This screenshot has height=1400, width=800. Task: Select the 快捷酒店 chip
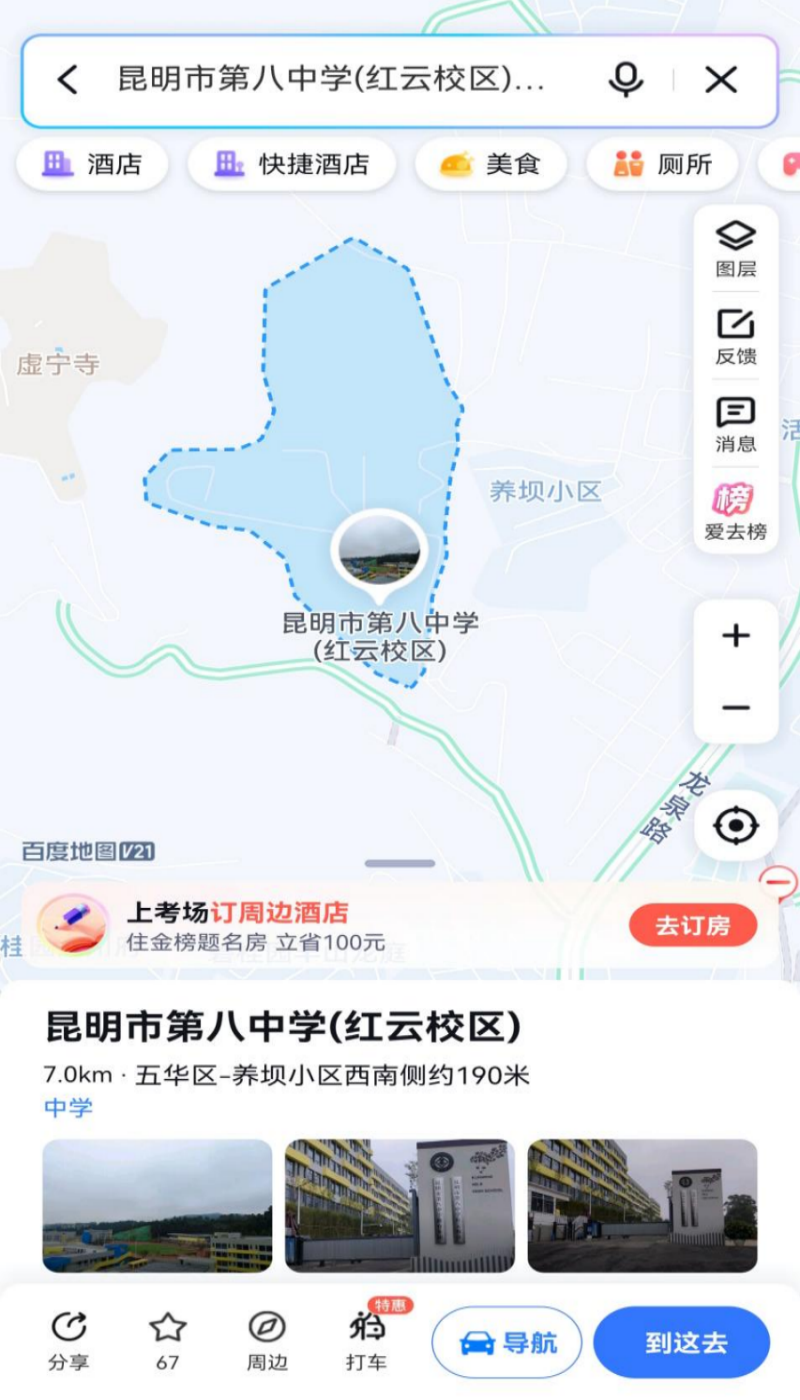click(292, 164)
